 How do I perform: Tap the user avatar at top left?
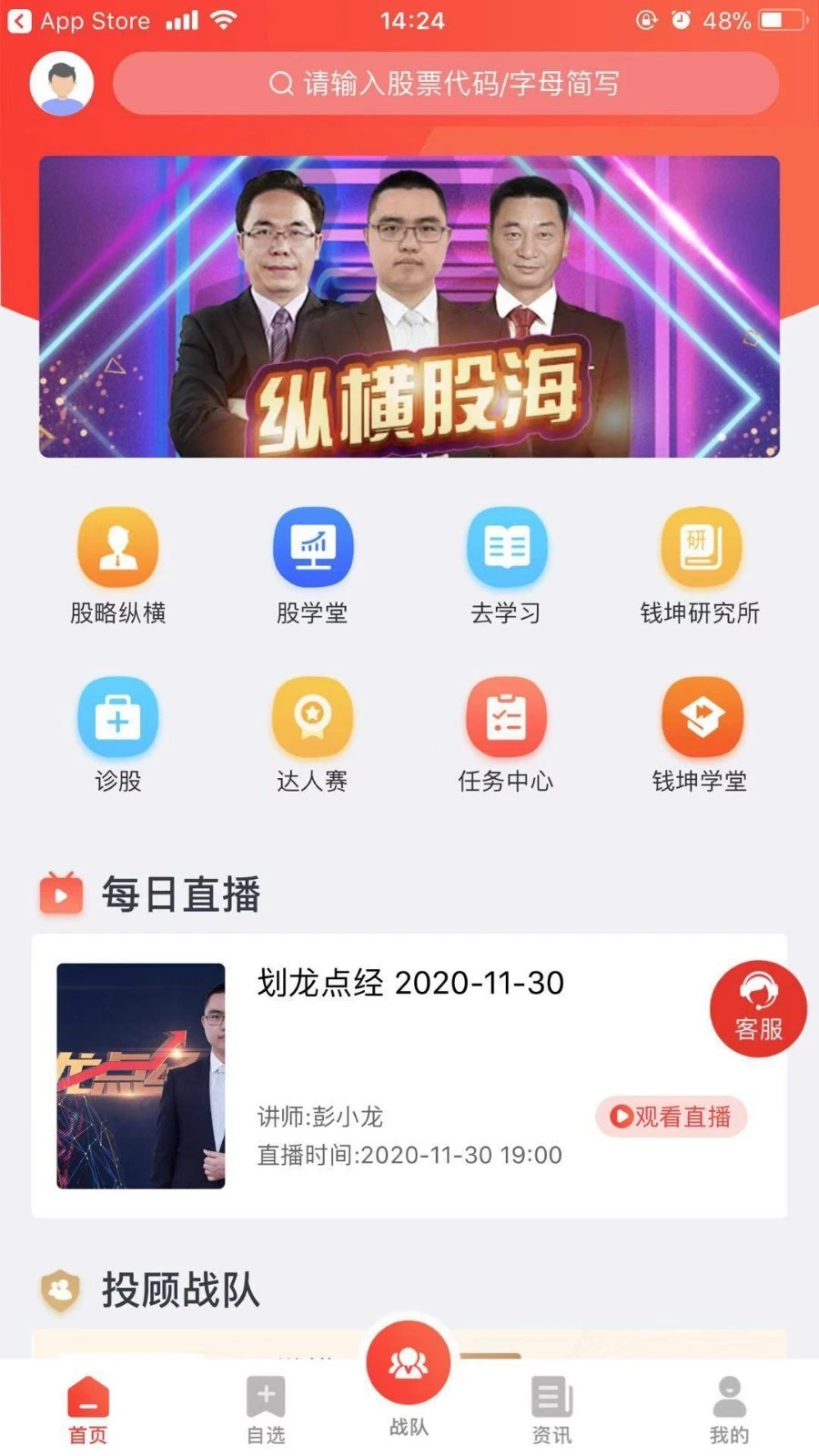(x=62, y=83)
